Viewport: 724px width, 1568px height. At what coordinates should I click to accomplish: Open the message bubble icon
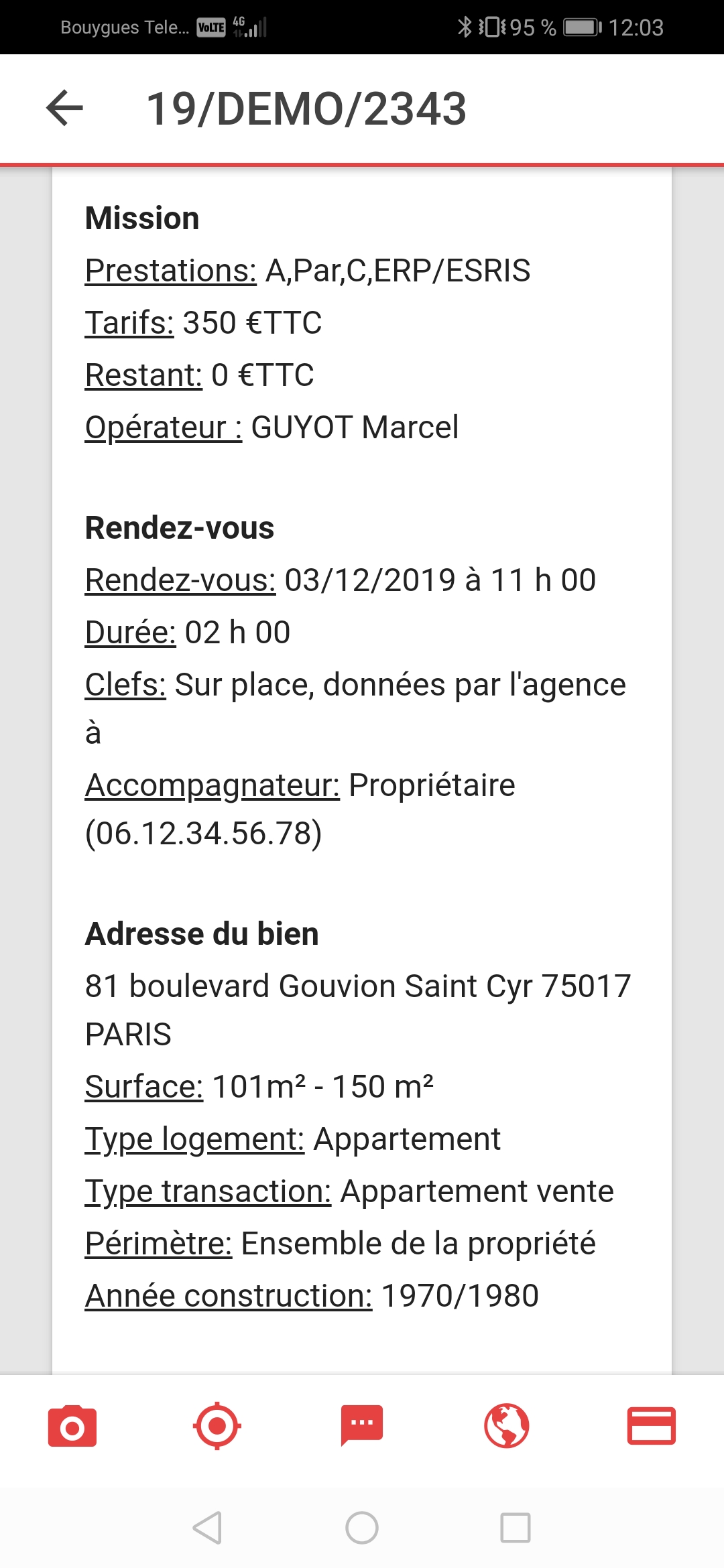362,1425
